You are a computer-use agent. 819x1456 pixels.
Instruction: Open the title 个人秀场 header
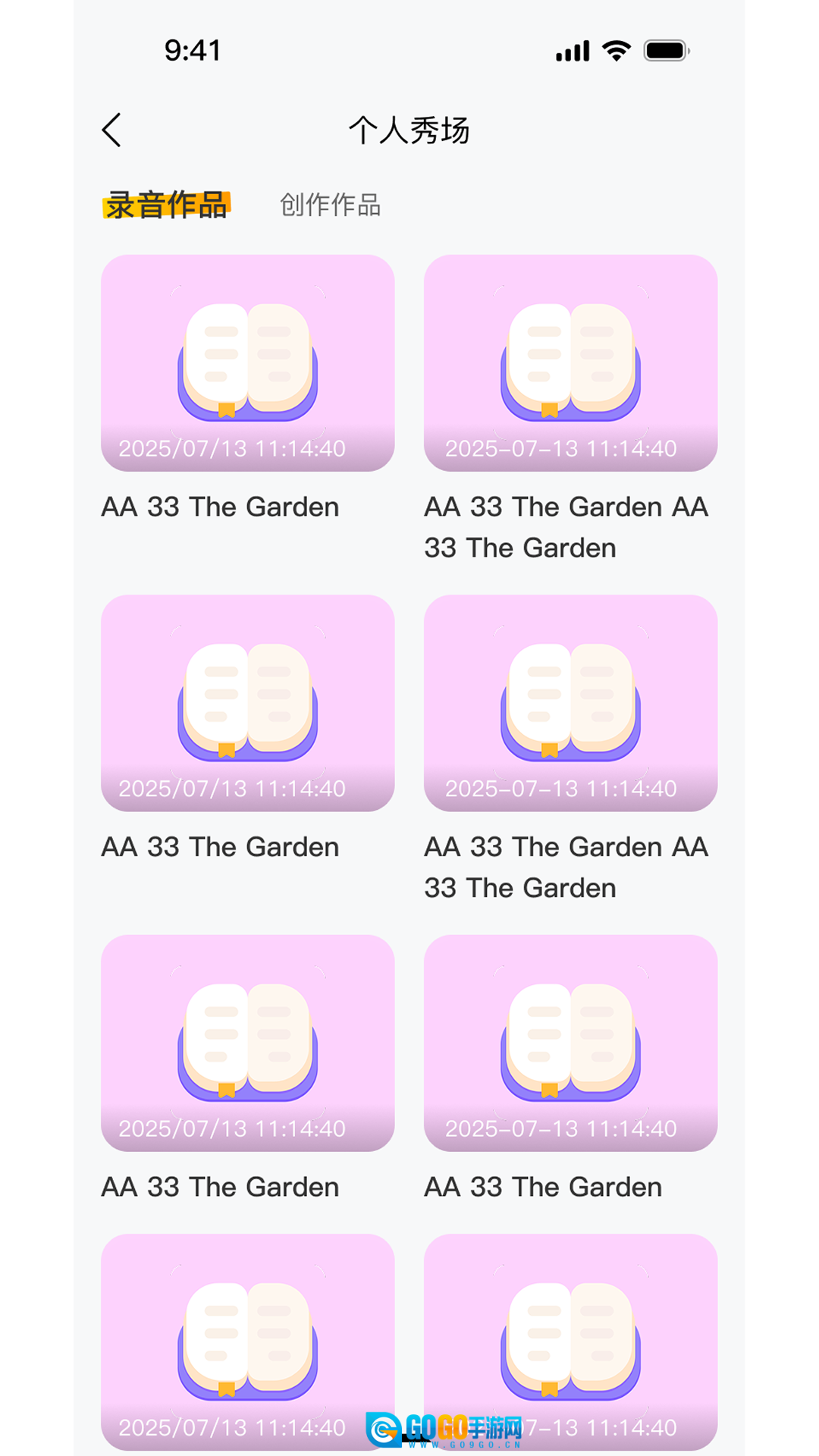click(x=409, y=130)
